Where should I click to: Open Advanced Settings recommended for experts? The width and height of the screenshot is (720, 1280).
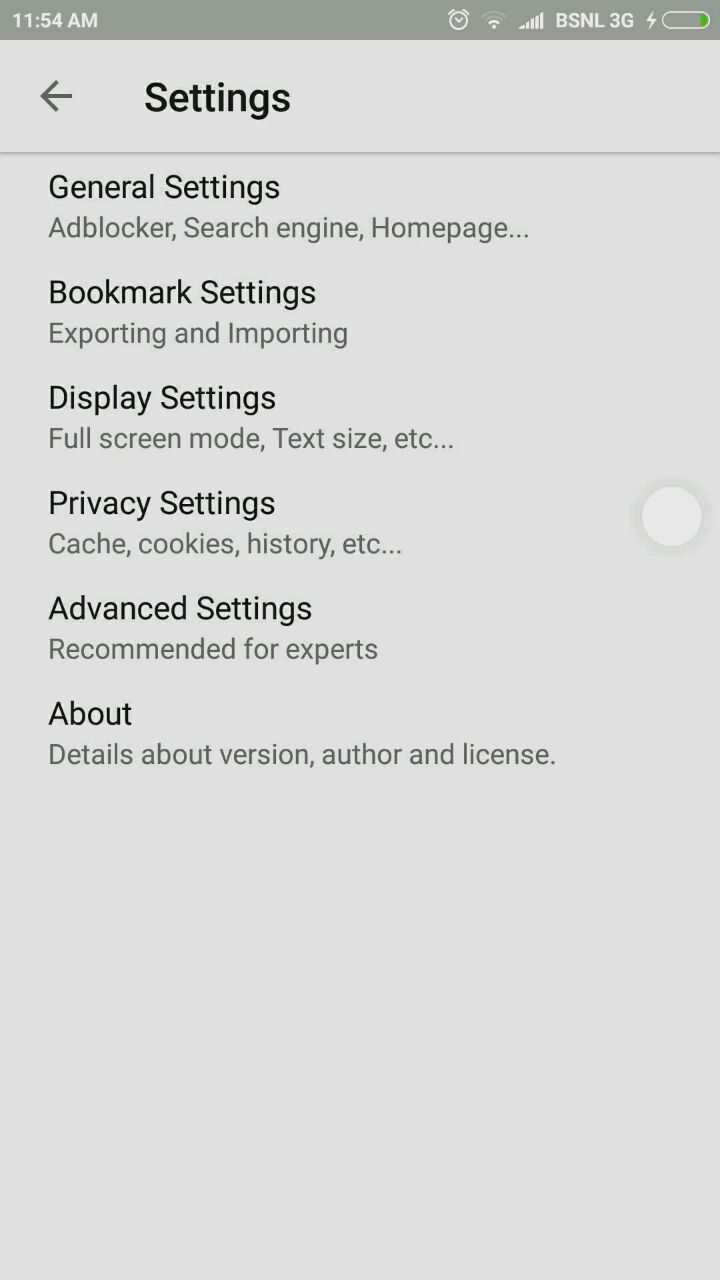(180, 608)
